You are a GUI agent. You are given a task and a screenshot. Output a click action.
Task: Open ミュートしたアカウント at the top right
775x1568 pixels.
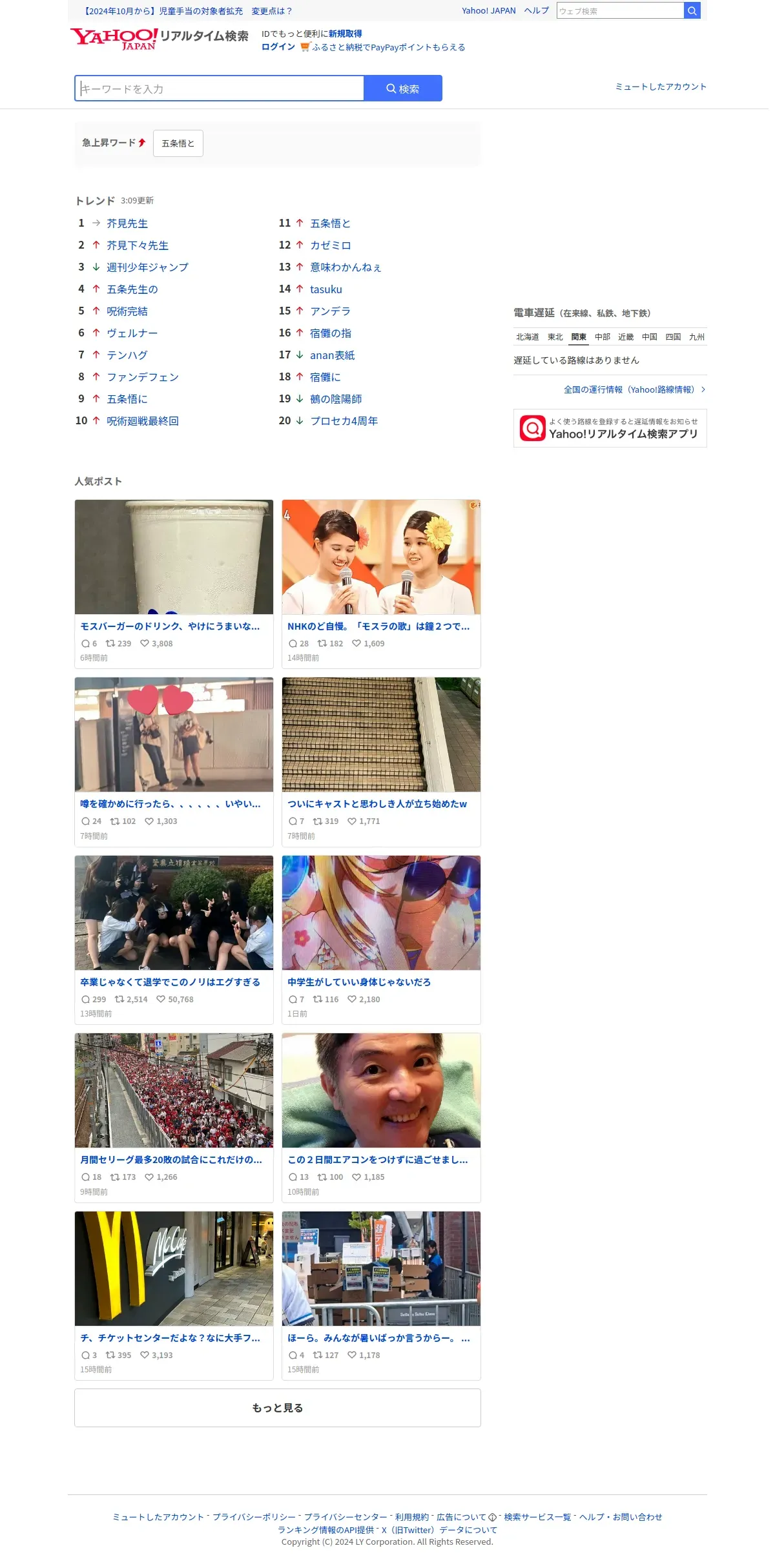tap(661, 87)
